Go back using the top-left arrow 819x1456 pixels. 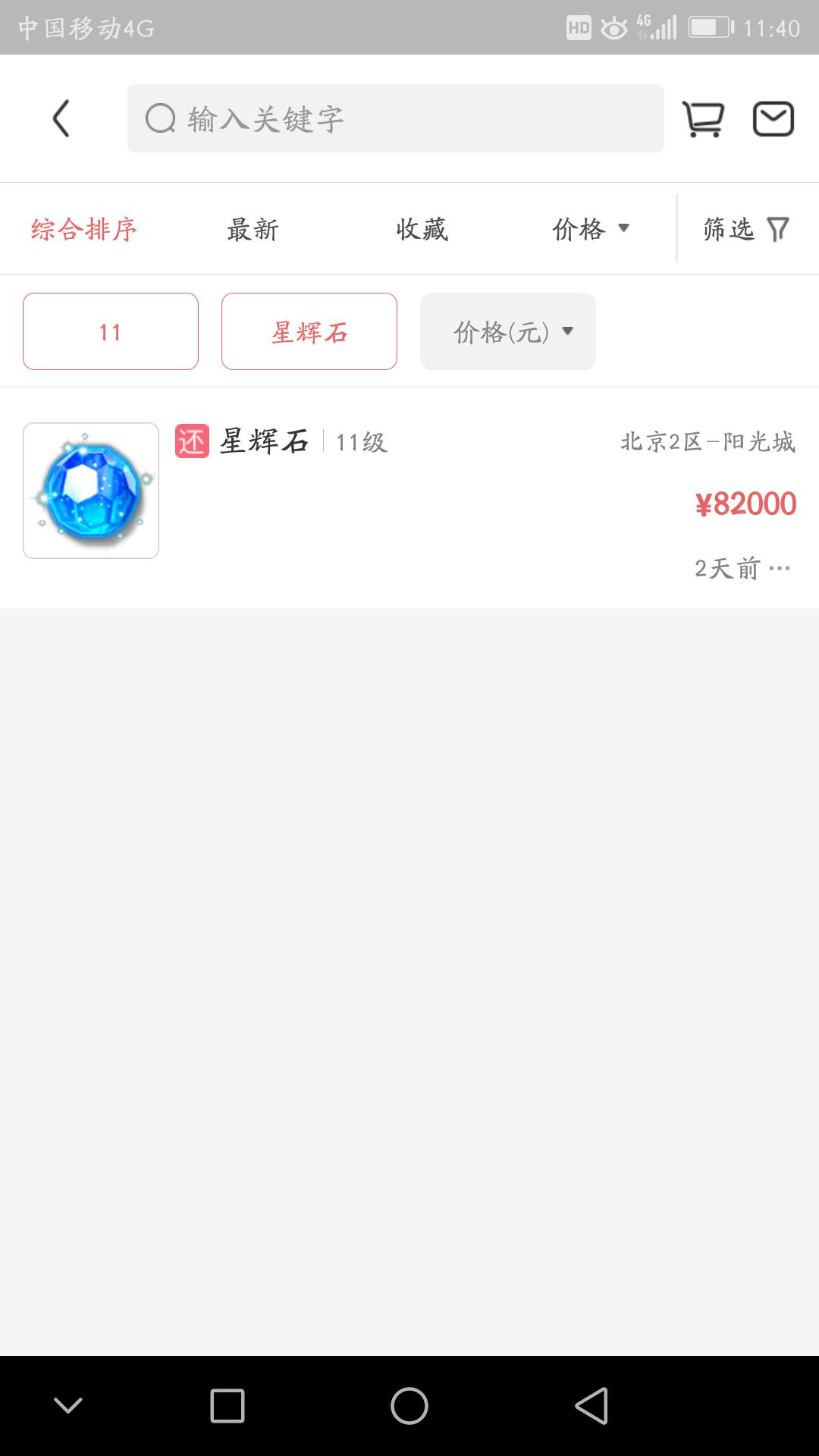click(x=61, y=118)
